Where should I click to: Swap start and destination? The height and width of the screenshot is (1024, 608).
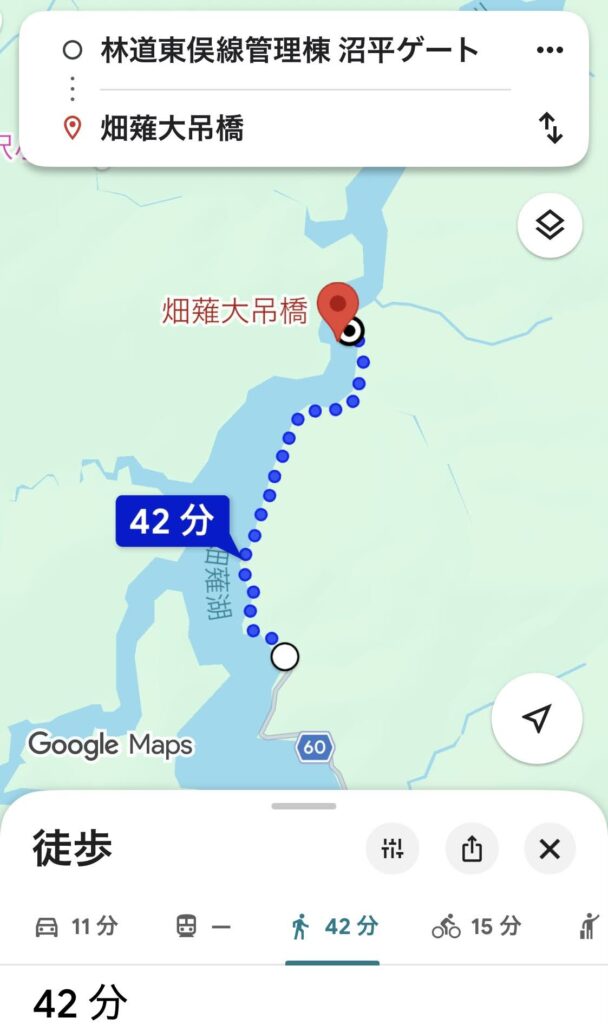point(550,128)
